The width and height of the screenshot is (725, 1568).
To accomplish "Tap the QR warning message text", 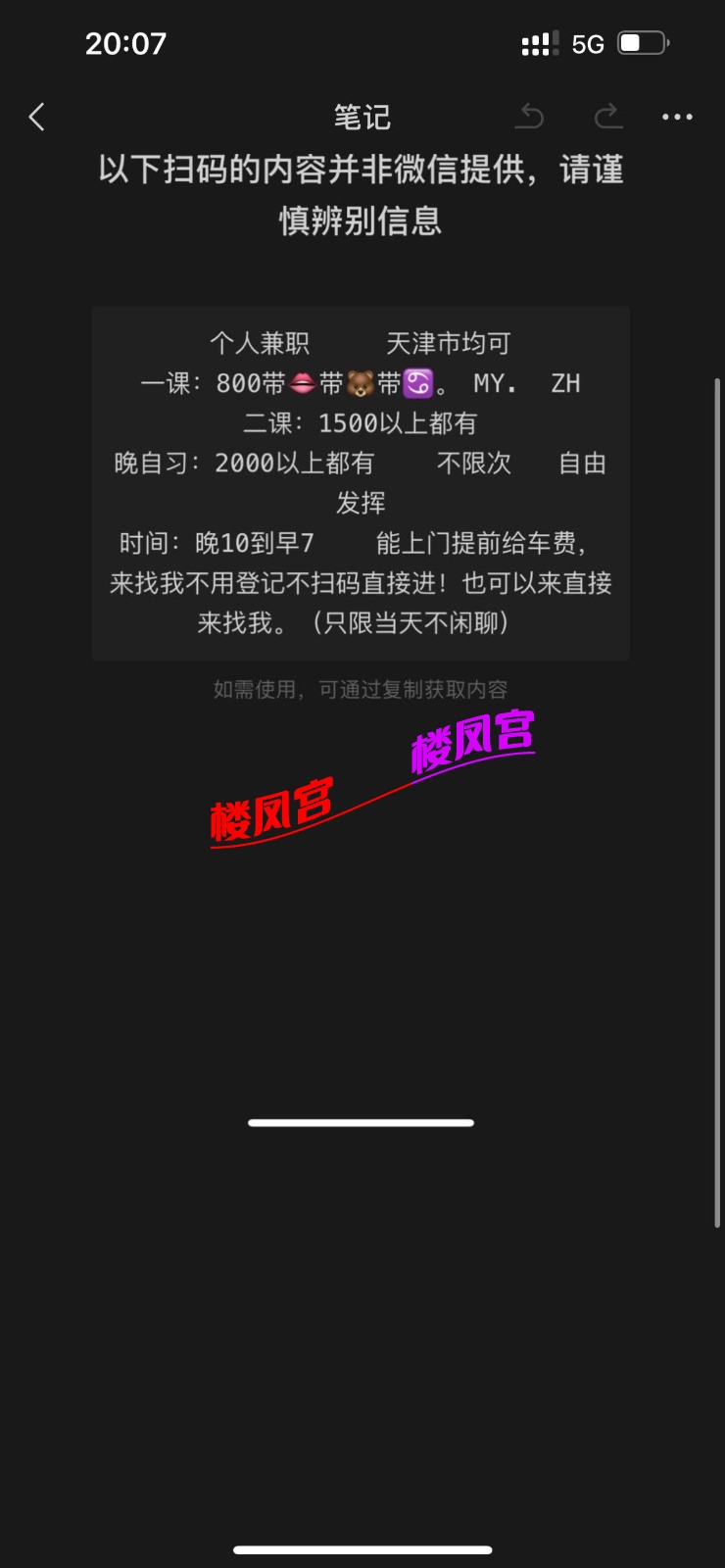I will pyautogui.click(x=362, y=196).
